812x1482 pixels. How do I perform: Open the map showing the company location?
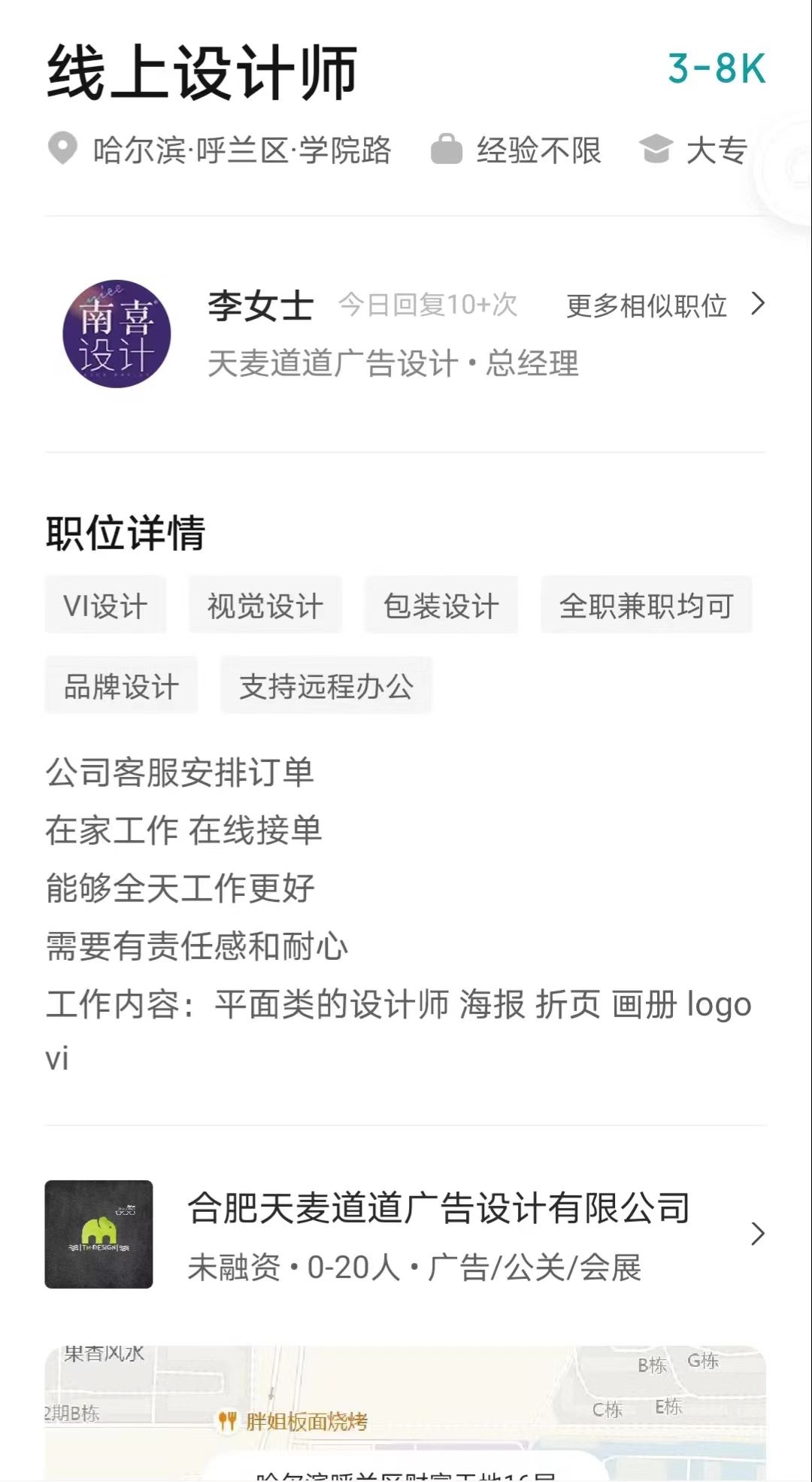pyautogui.click(x=405, y=1414)
